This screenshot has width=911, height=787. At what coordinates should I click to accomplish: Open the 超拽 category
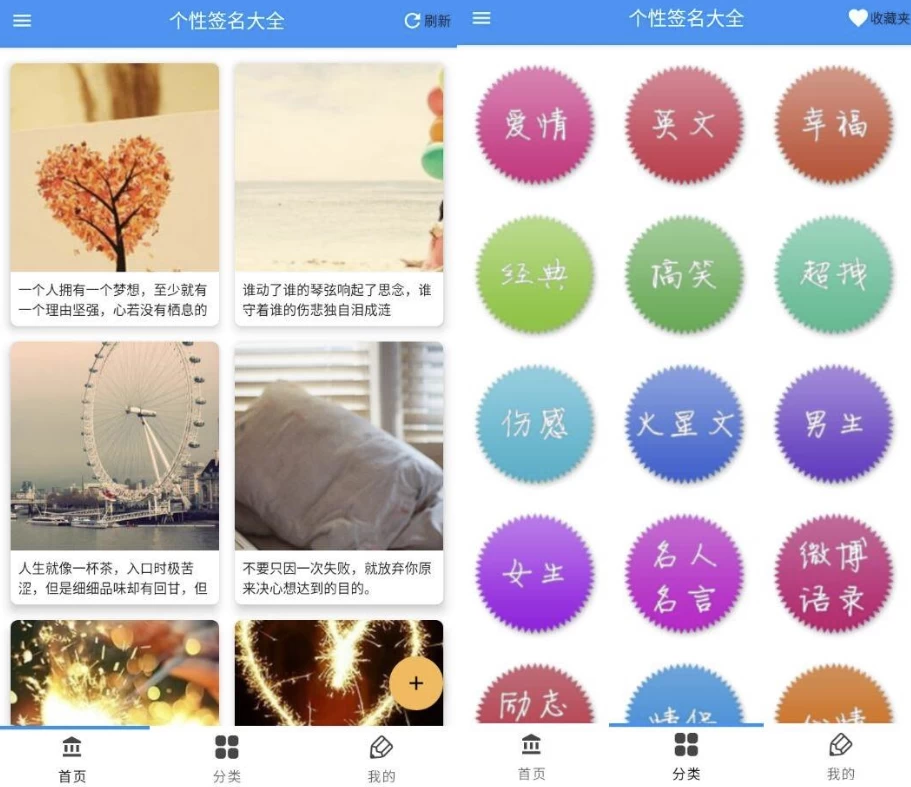tap(833, 274)
